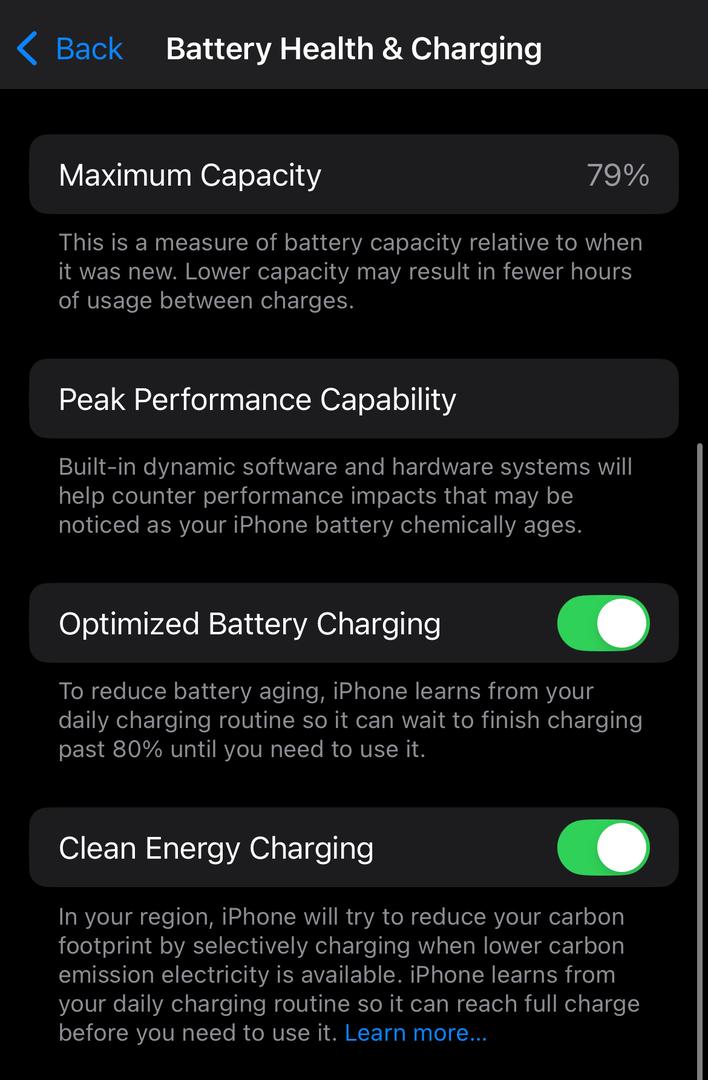Turn off Optimized Battery Charging
The width and height of the screenshot is (708, 1080).
(x=603, y=624)
